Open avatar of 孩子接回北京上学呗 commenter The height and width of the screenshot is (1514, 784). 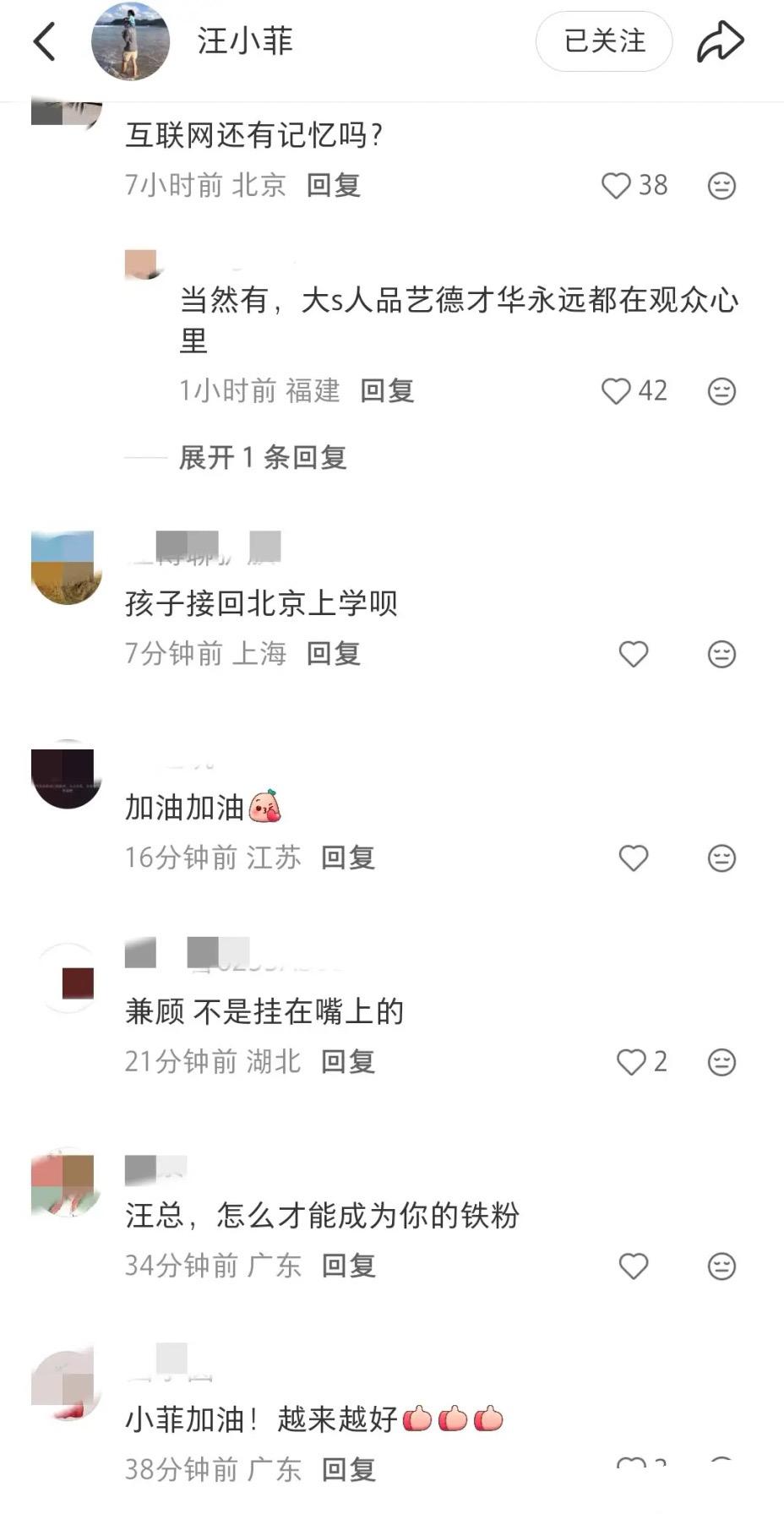click(x=67, y=568)
